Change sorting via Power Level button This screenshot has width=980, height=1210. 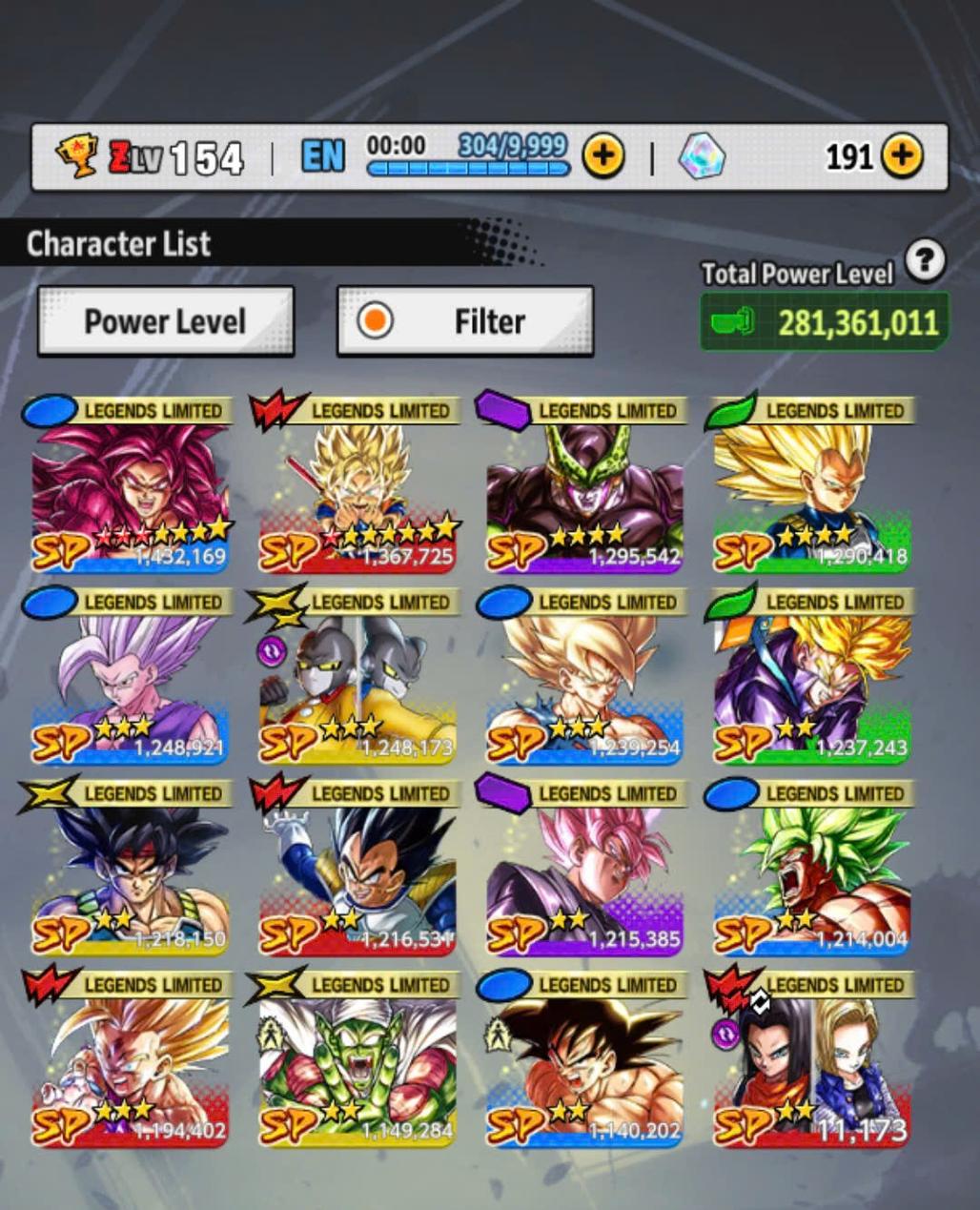tap(166, 321)
